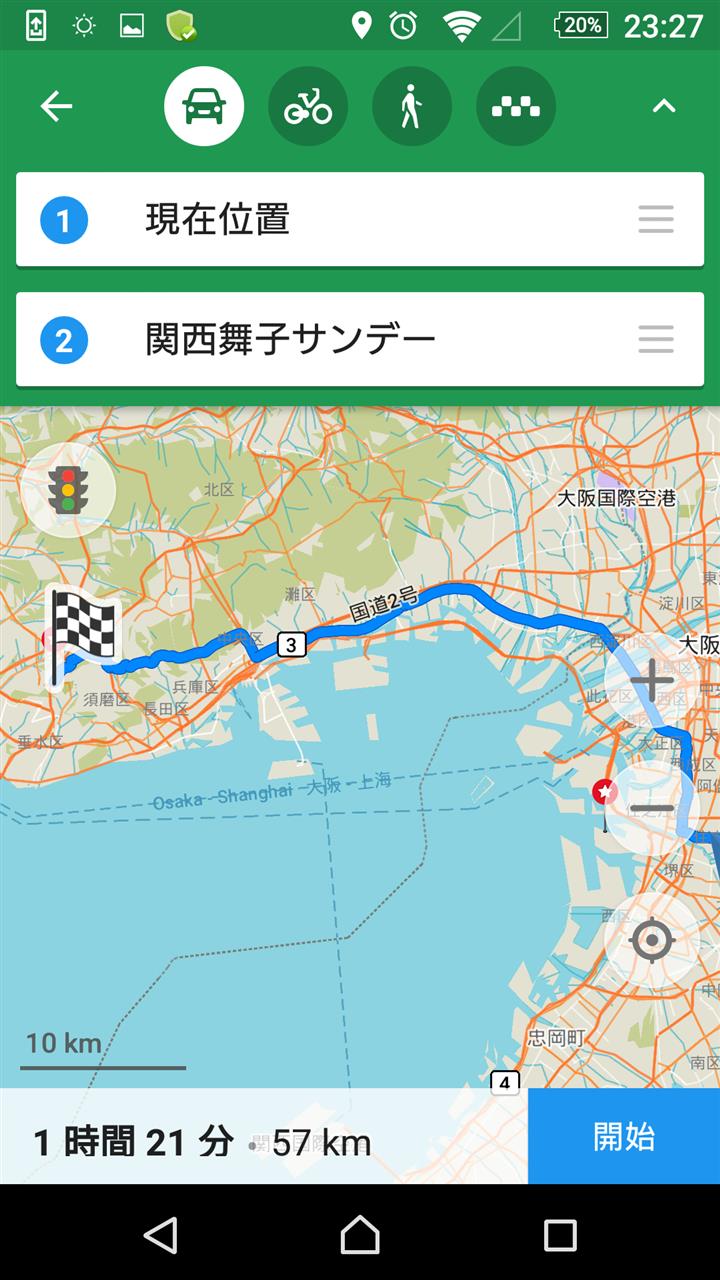Switch to taxi routing mode
This screenshot has height=1280, width=720.
pos(515,106)
